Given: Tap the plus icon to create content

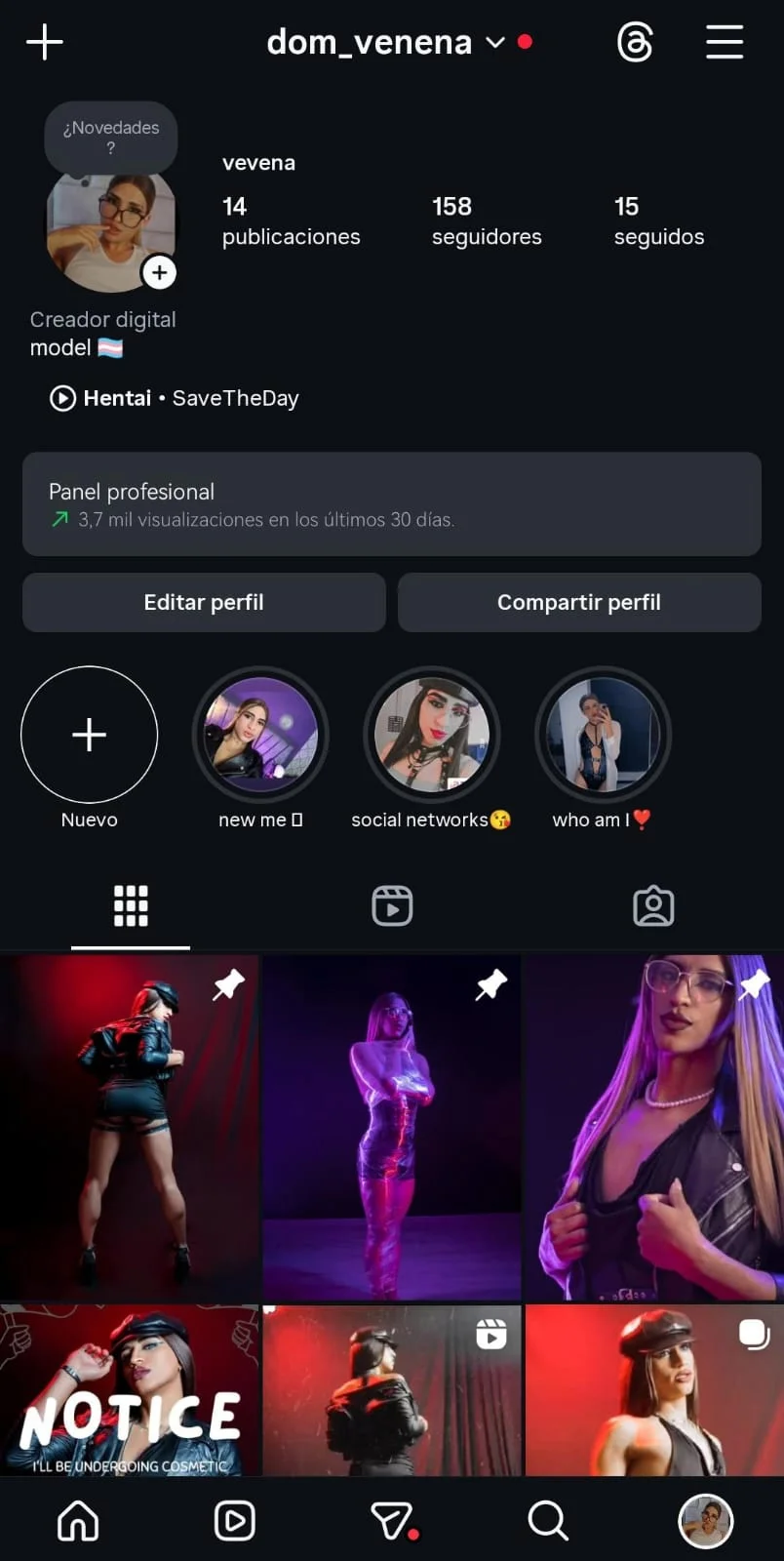Looking at the screenshot, I should click(x=44, y=42).
